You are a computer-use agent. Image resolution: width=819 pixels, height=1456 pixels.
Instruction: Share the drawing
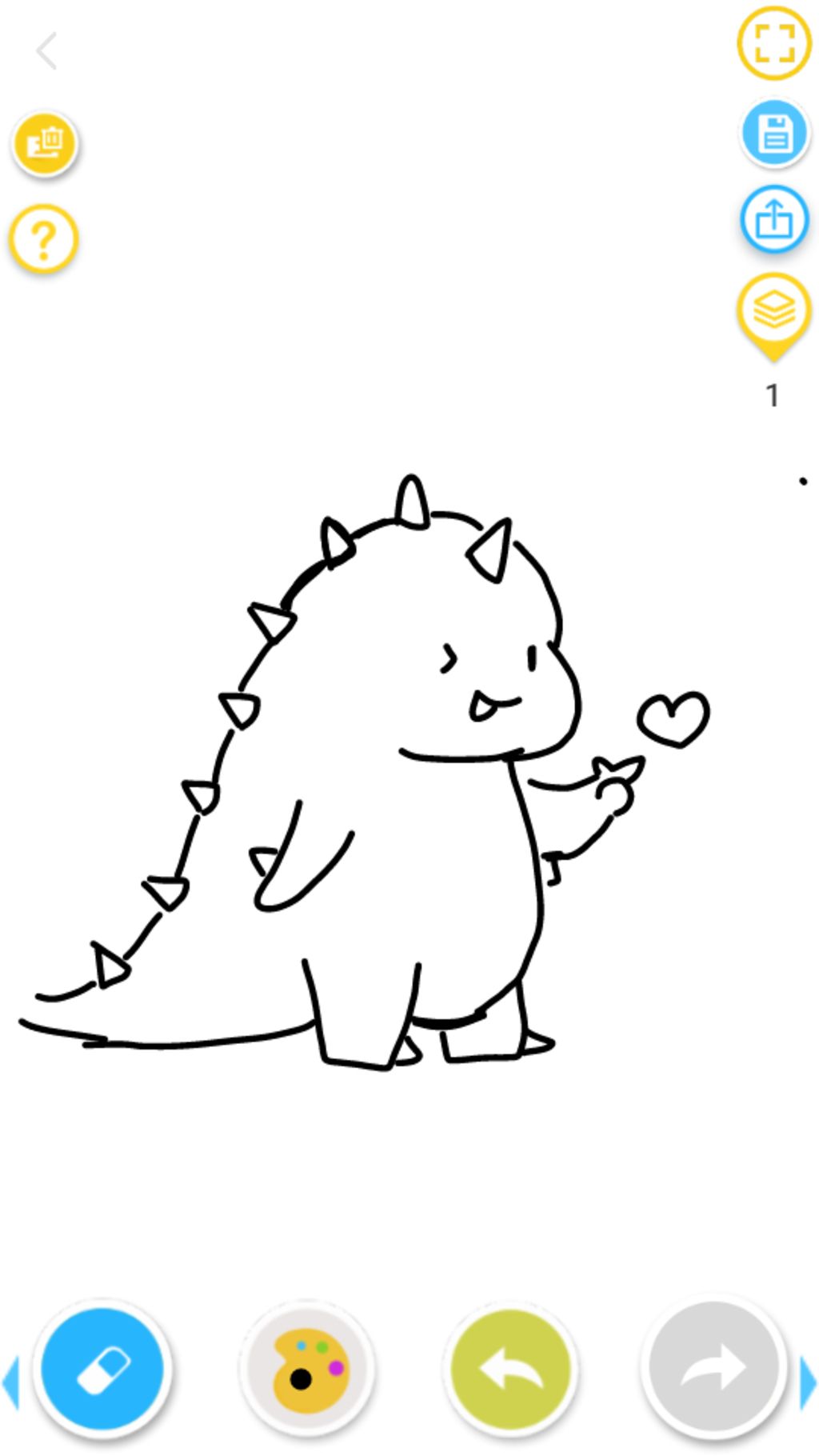click(x=773, y=218)
